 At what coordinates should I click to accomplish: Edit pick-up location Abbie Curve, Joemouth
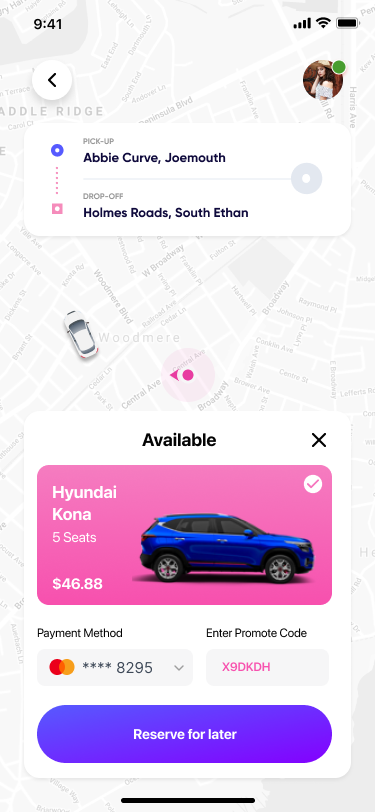pos(154,157)
